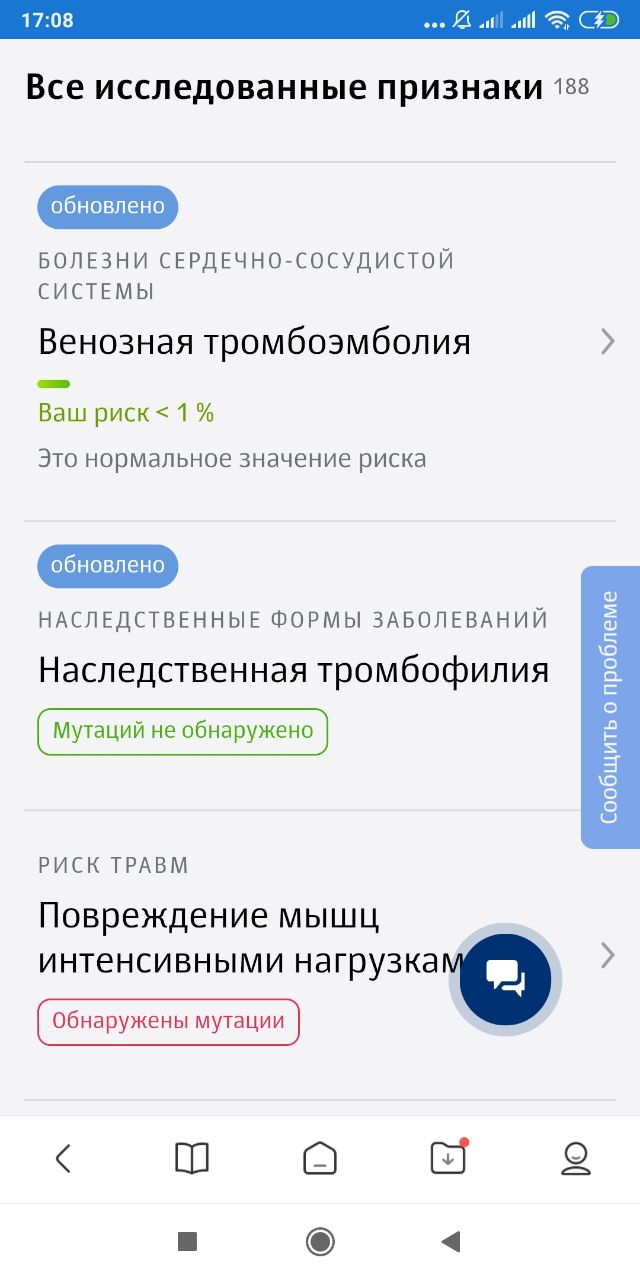The image size is (640, 1280).
Task: Open recent apps with square button
Action: click(187, 1242)
